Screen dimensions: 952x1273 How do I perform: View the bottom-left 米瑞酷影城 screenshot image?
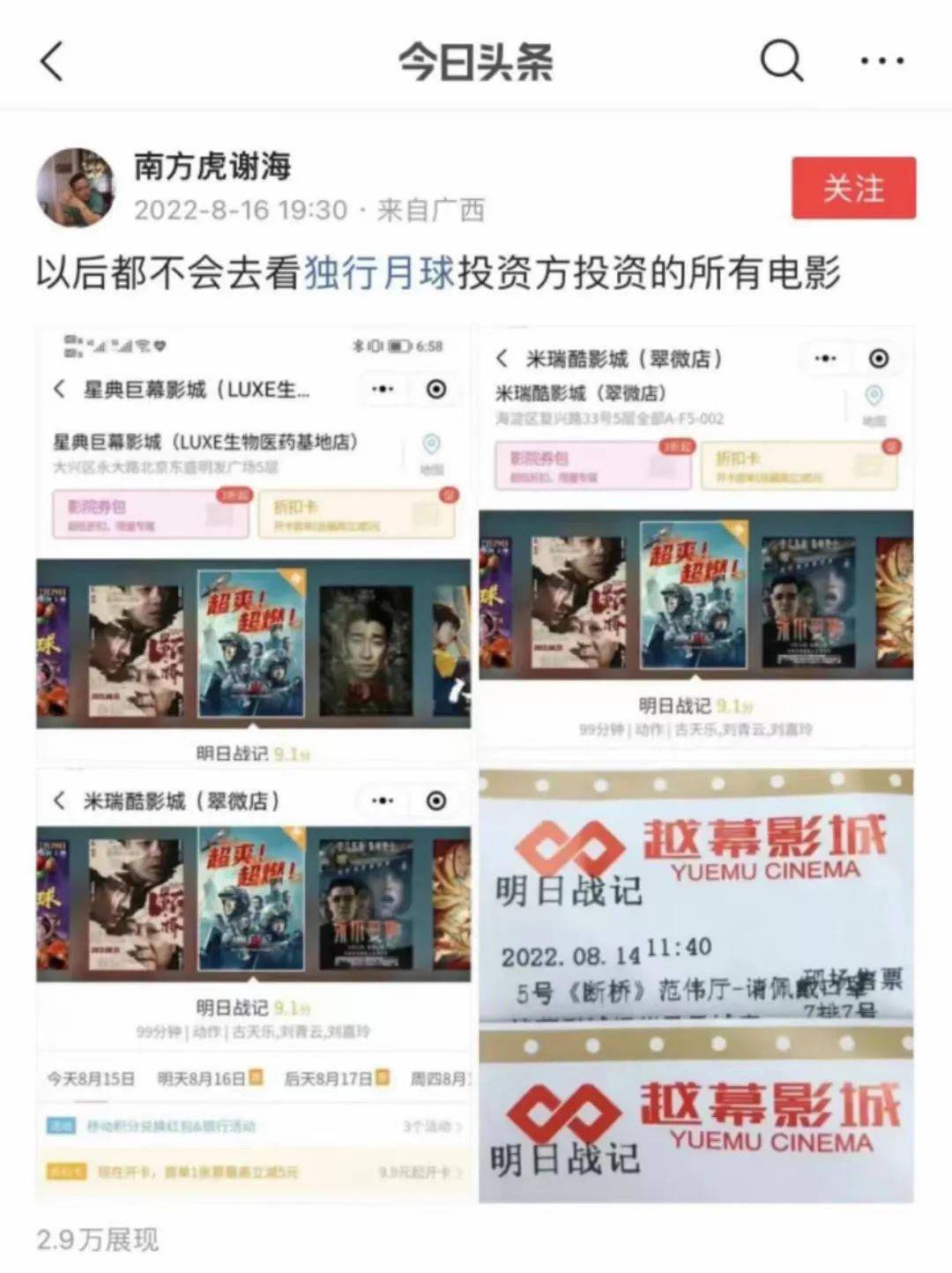click(254, 986)
